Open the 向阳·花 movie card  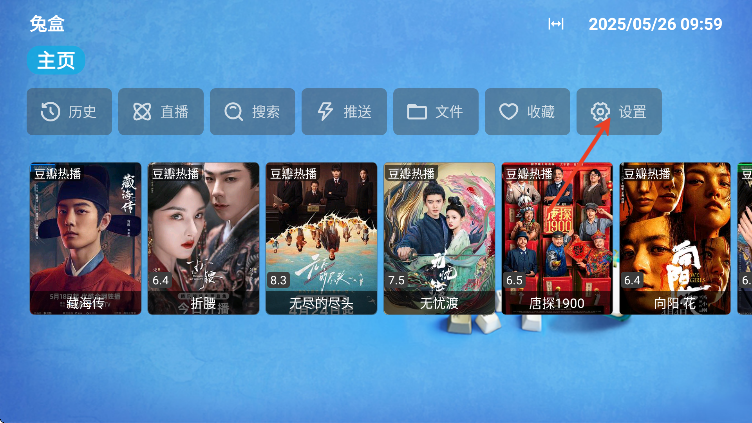click(675, 238)
